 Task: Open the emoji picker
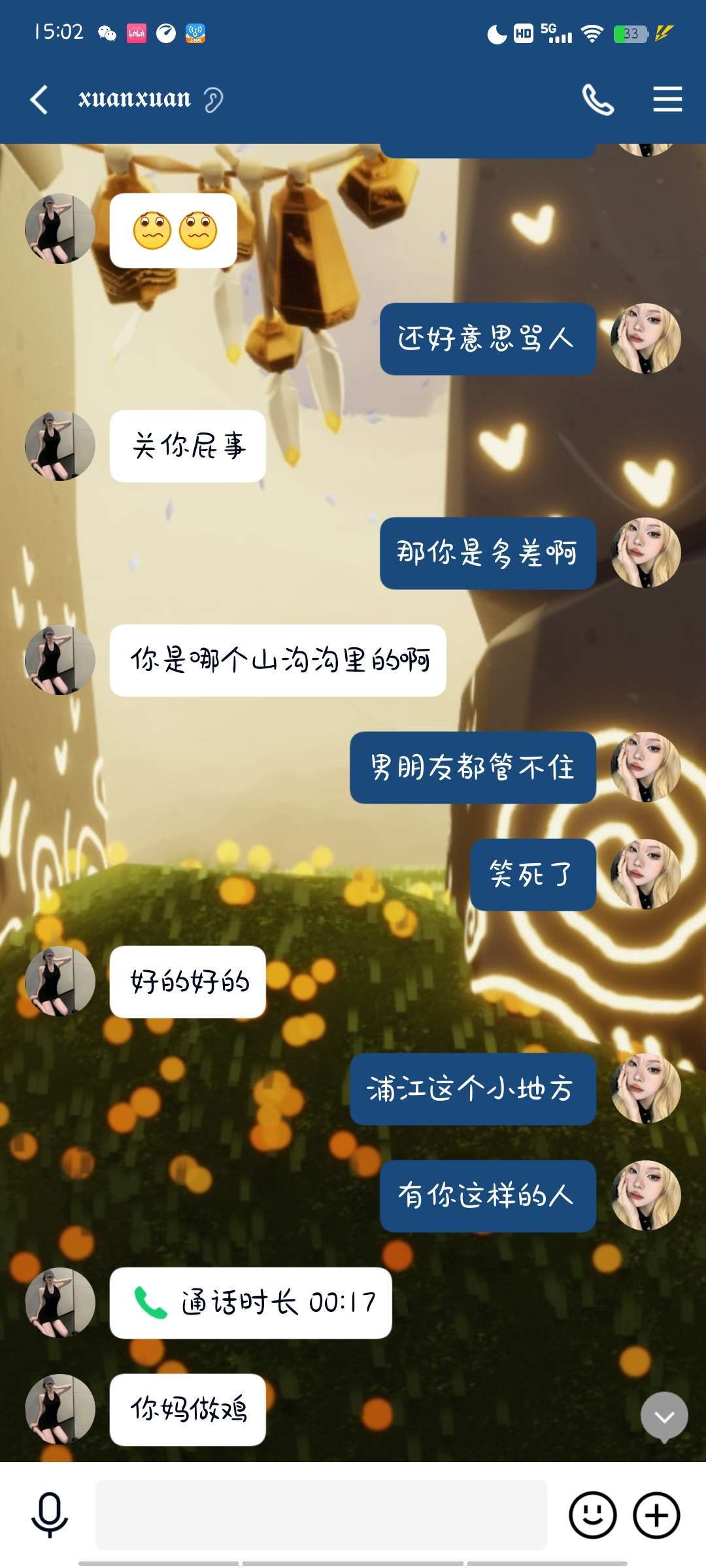point(592,1514)
